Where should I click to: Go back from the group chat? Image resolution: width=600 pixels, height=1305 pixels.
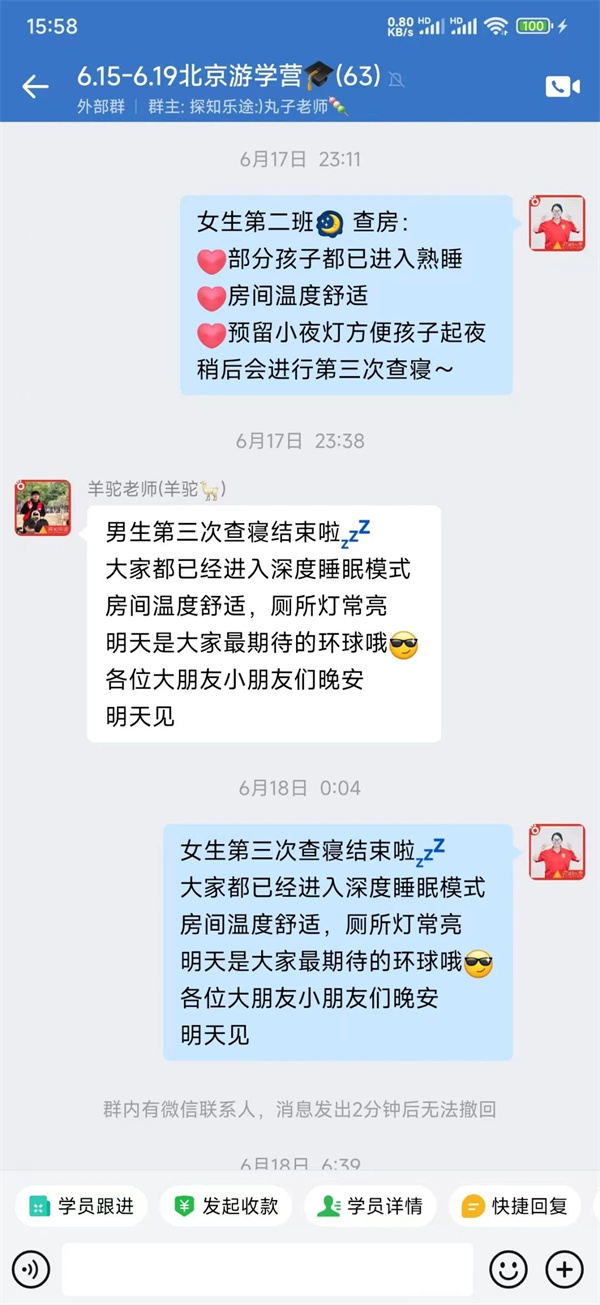tap(35, 87)
